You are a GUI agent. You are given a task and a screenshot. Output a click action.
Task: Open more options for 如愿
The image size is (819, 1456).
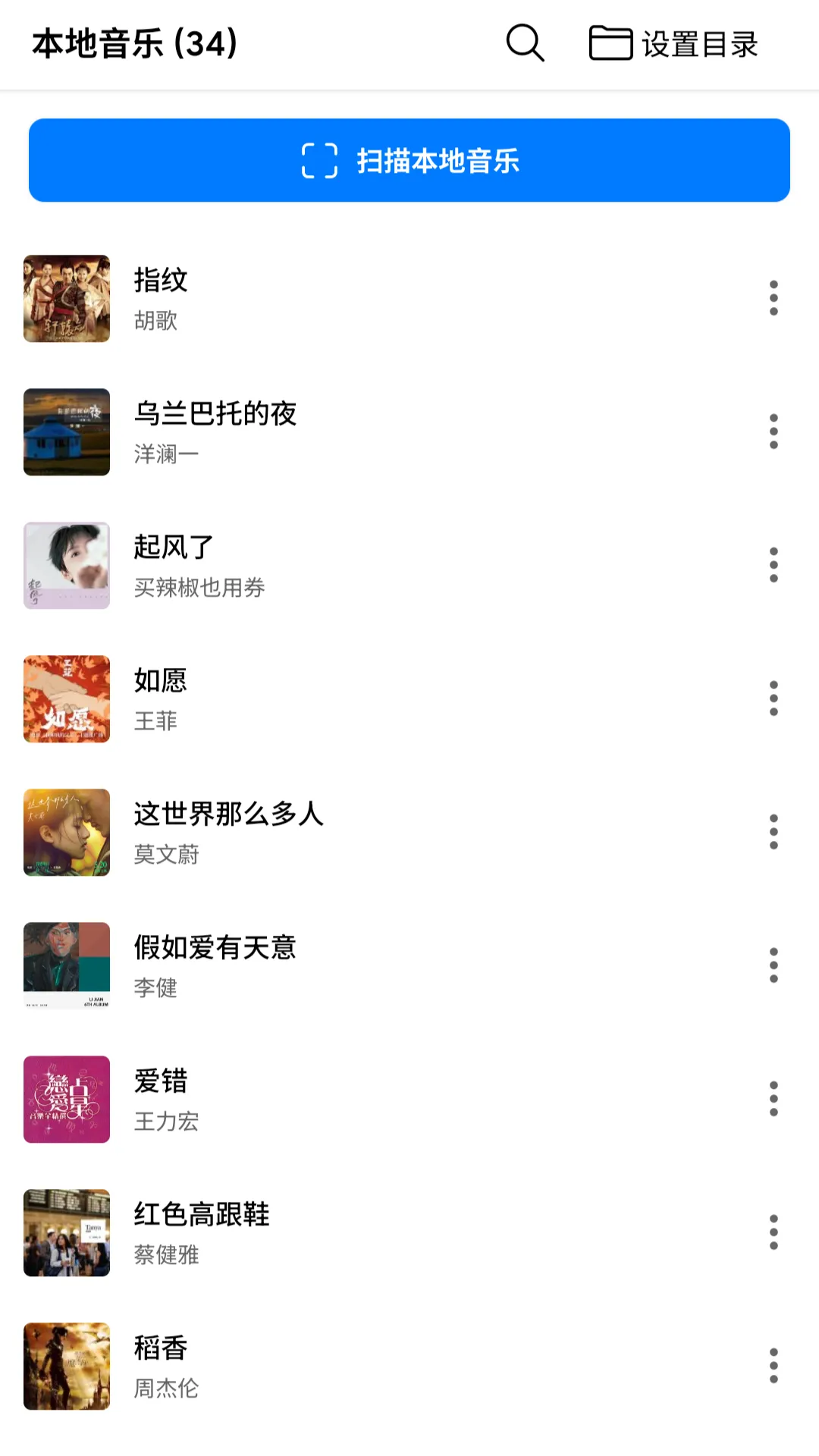point(773,698)
